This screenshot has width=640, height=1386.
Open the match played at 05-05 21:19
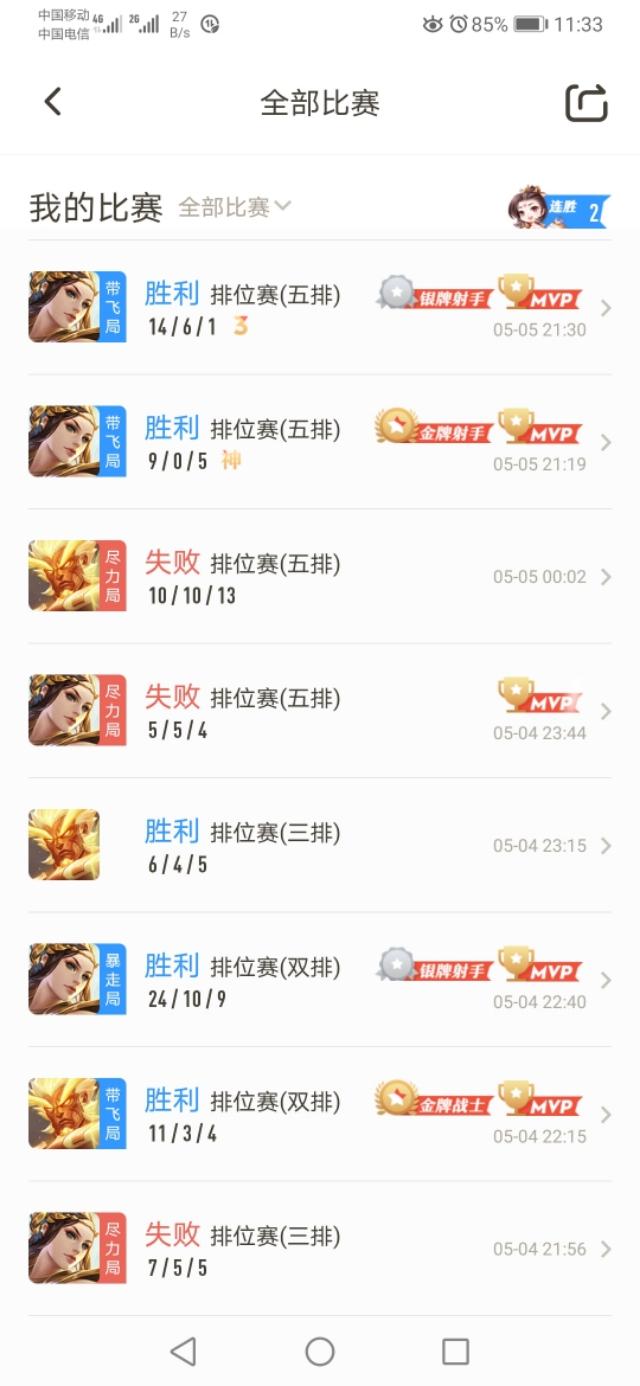(x=320, y=442)
